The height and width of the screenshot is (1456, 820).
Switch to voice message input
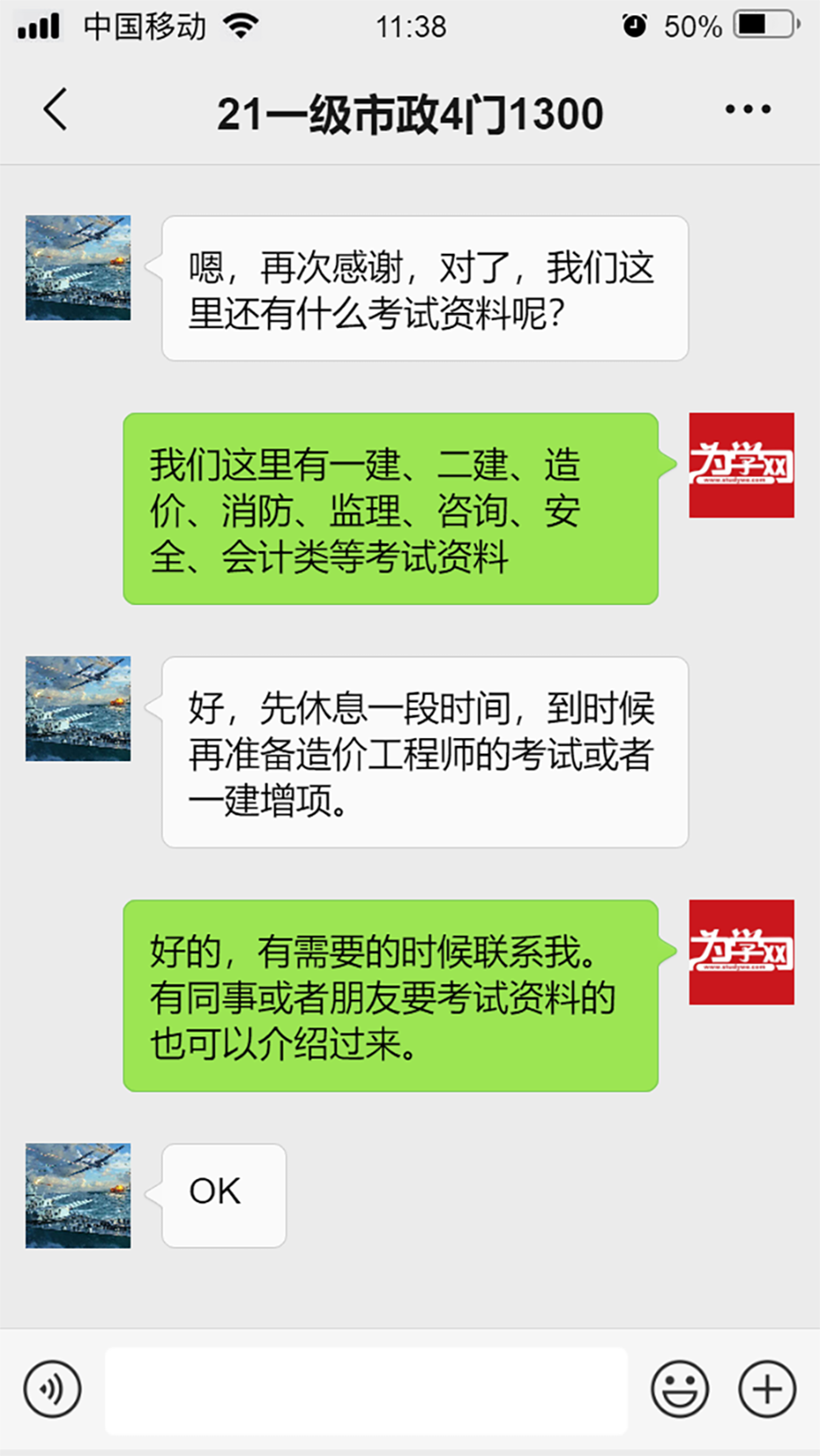tap(53, 1389)
